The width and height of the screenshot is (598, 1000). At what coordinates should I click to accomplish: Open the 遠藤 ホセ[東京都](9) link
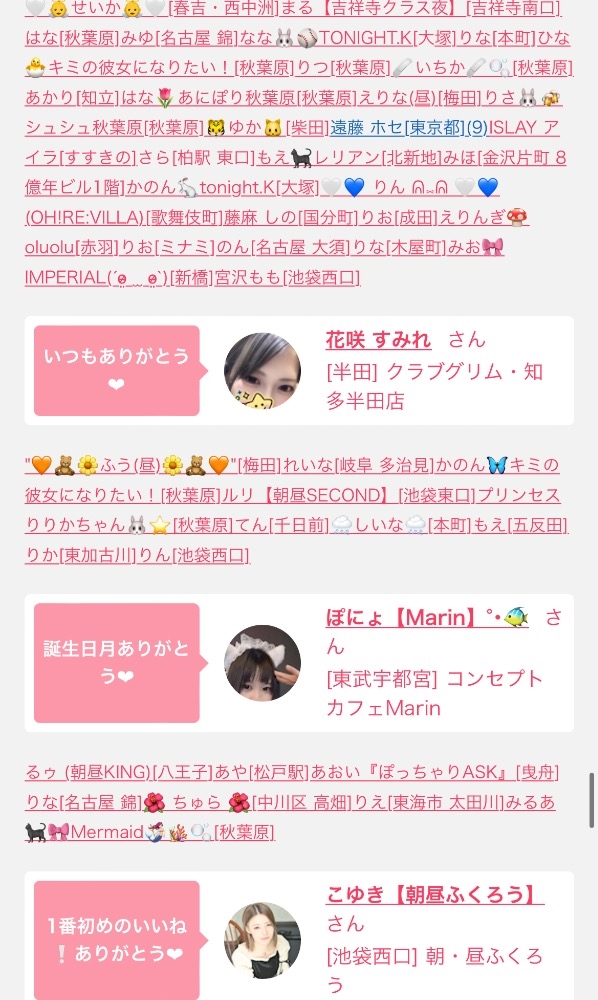(409, 128)
